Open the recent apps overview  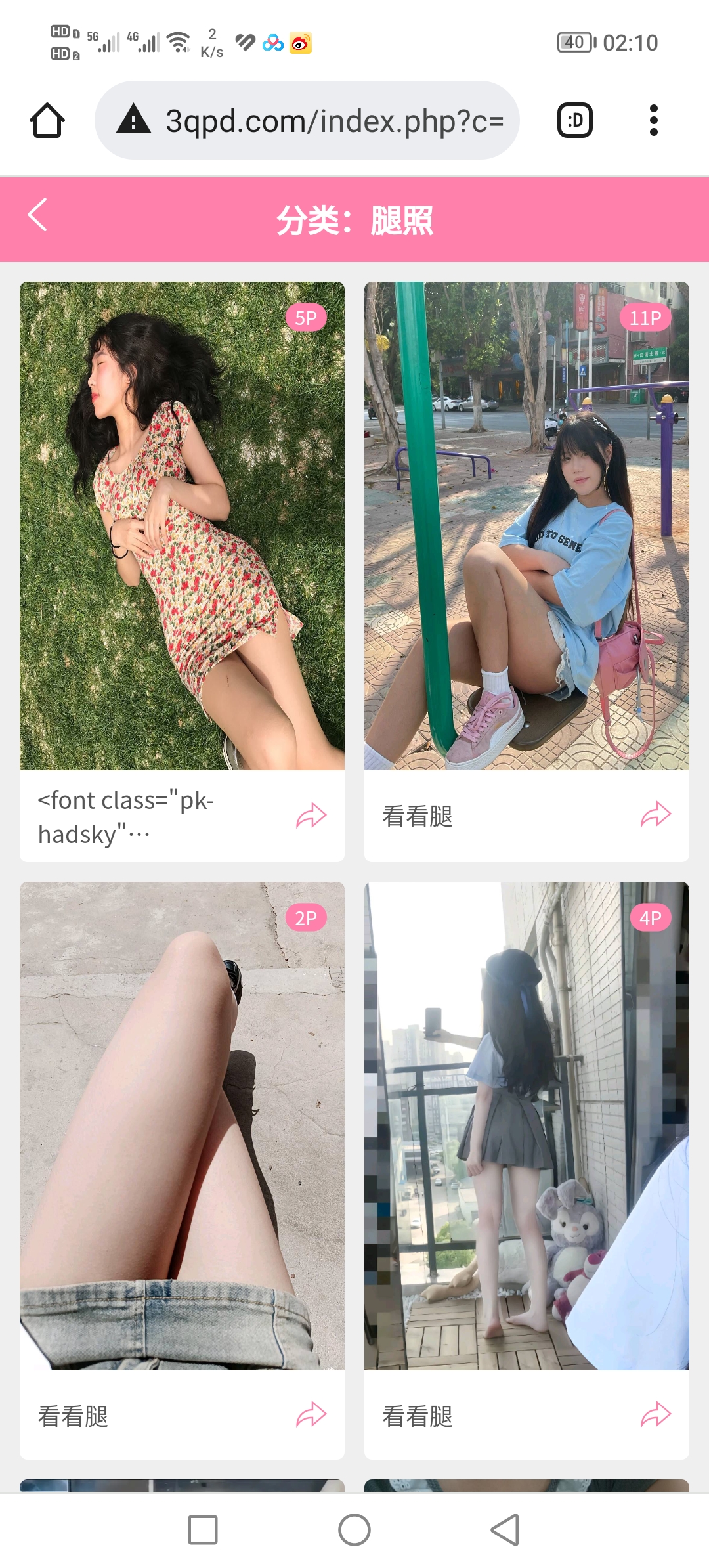tap(203, 1531)
